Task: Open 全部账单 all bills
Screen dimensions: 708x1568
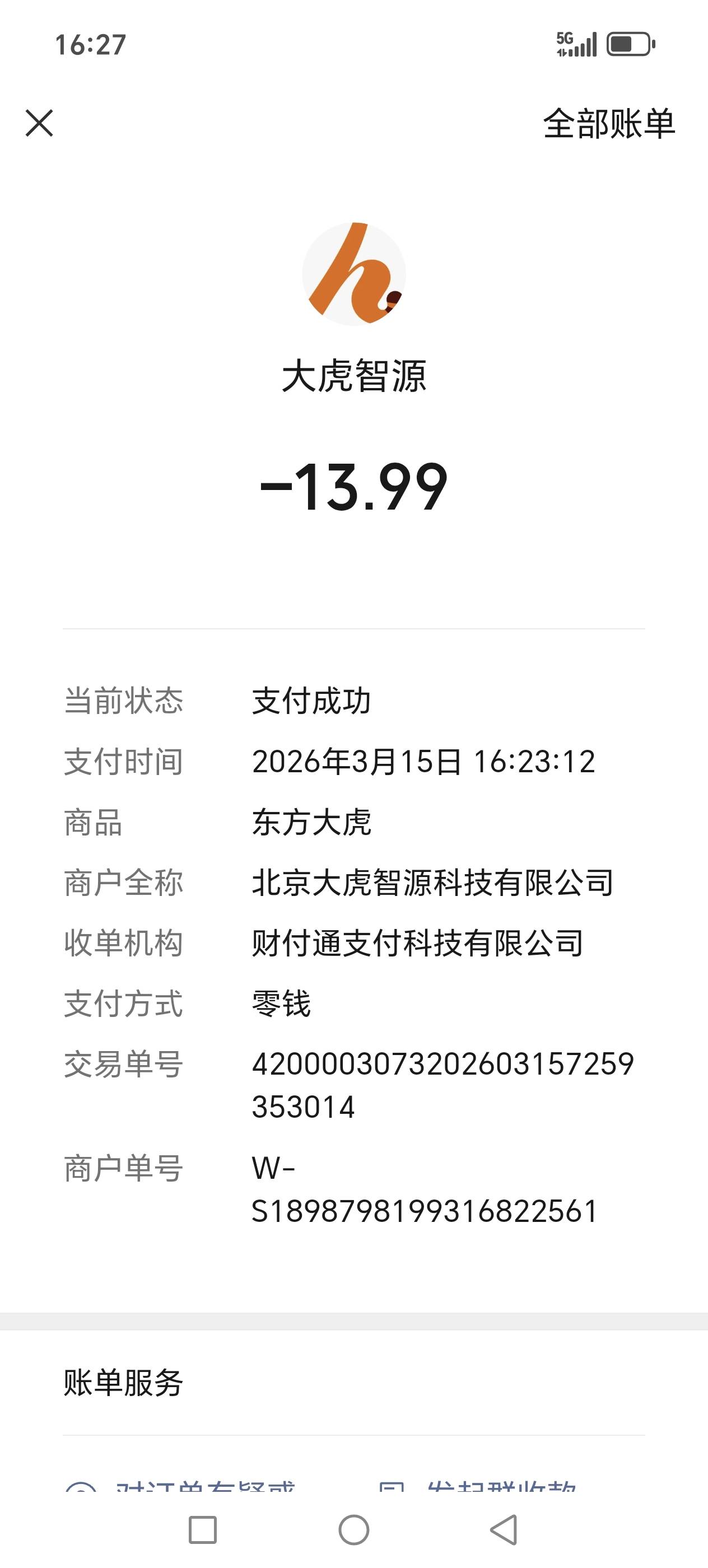Action: tap(609, 124)
